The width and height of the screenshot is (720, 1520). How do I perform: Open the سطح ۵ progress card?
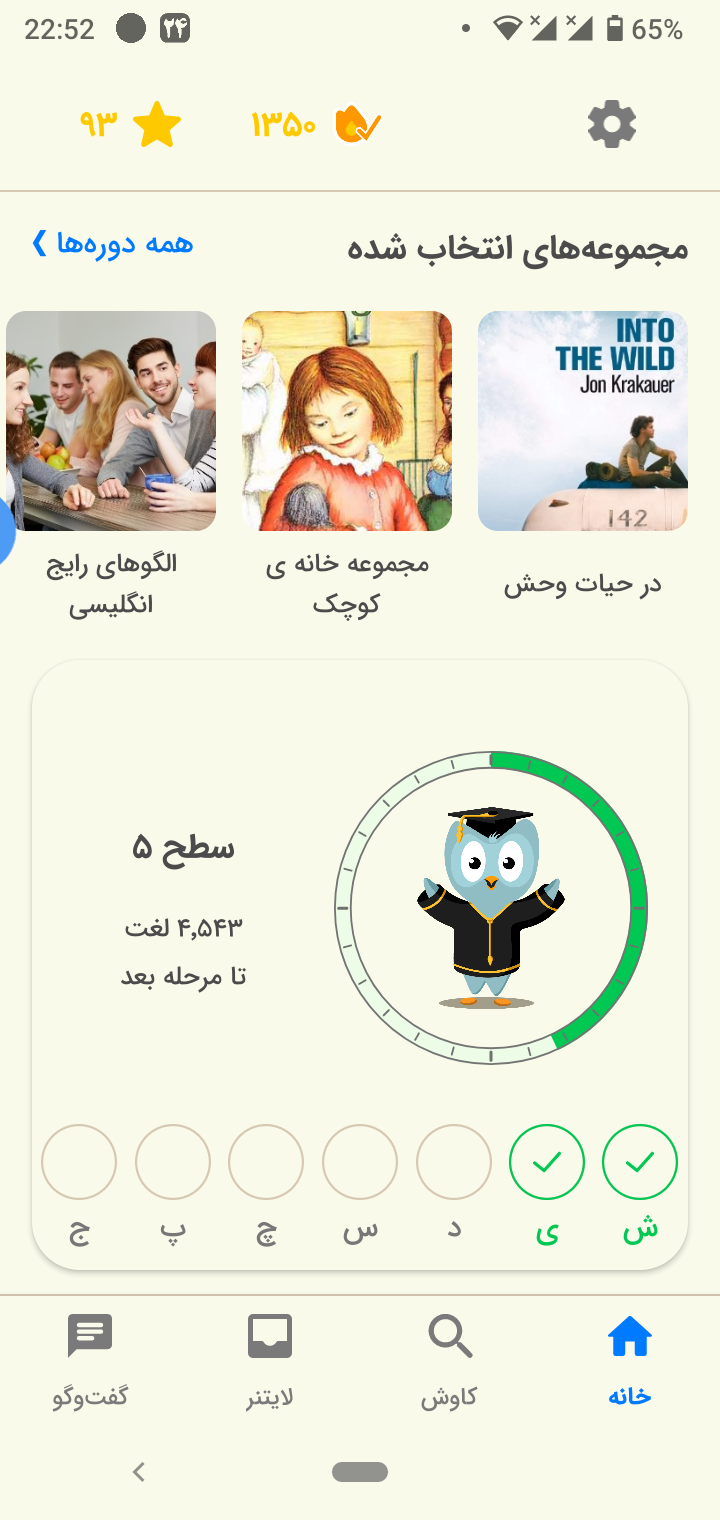tap(360, 965)
